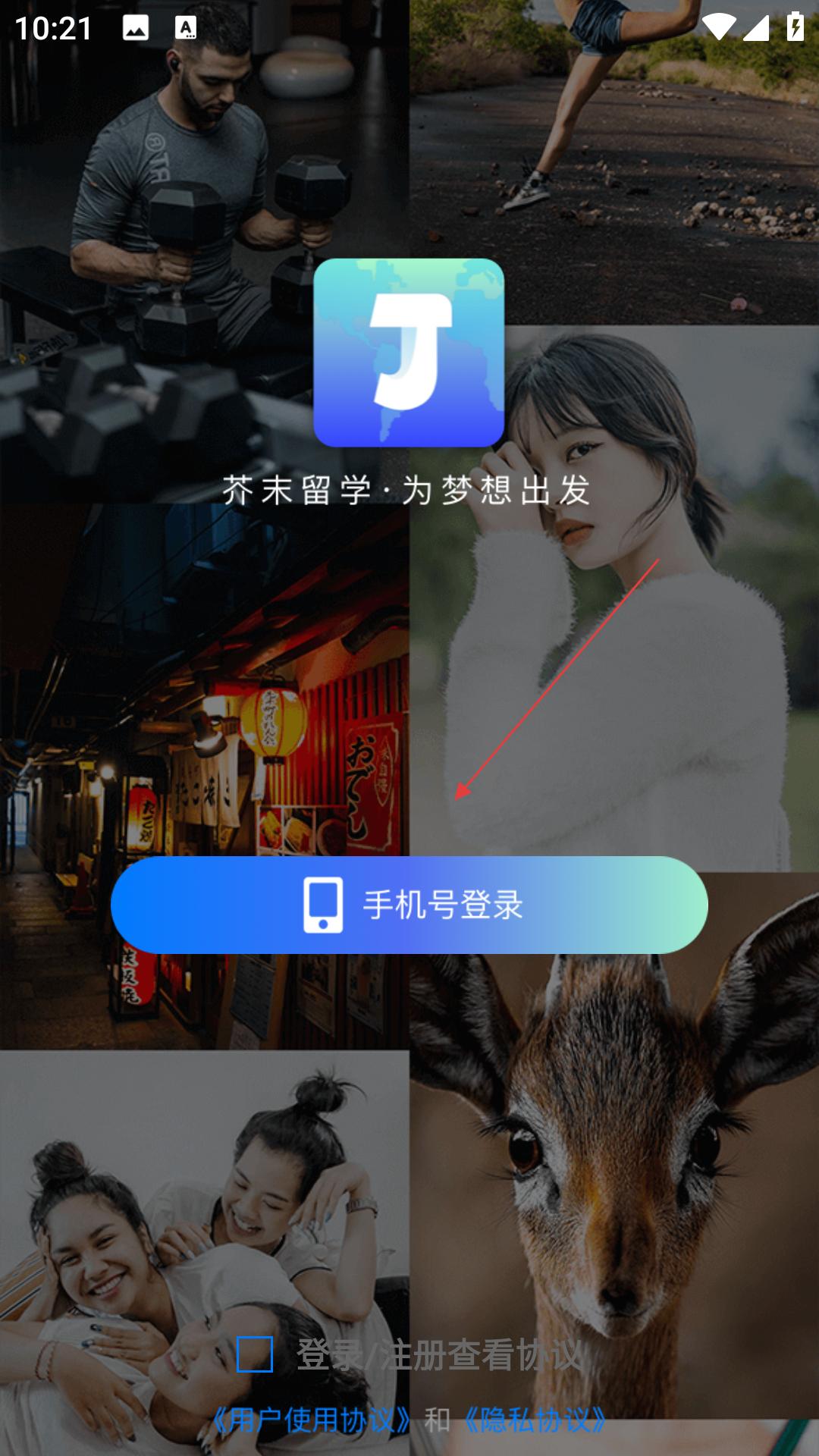Screen dimensions: 819x1456
Task: Check the 登录/注册查看协议 agreement checkbox
Action: (x=255, y=1354)
